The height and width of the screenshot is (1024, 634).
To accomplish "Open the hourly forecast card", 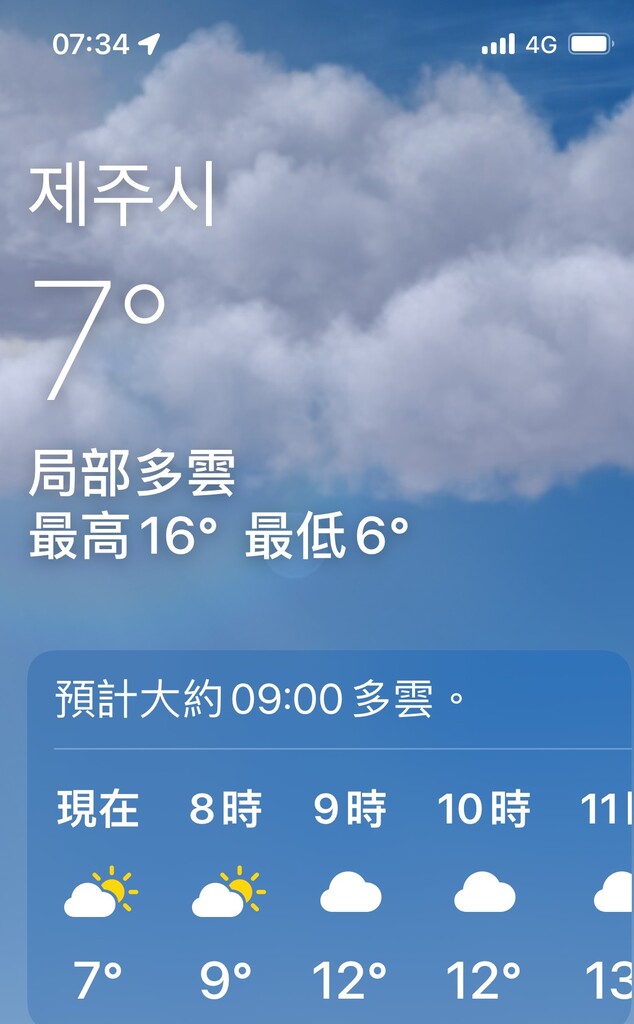I will coord(330,840).
